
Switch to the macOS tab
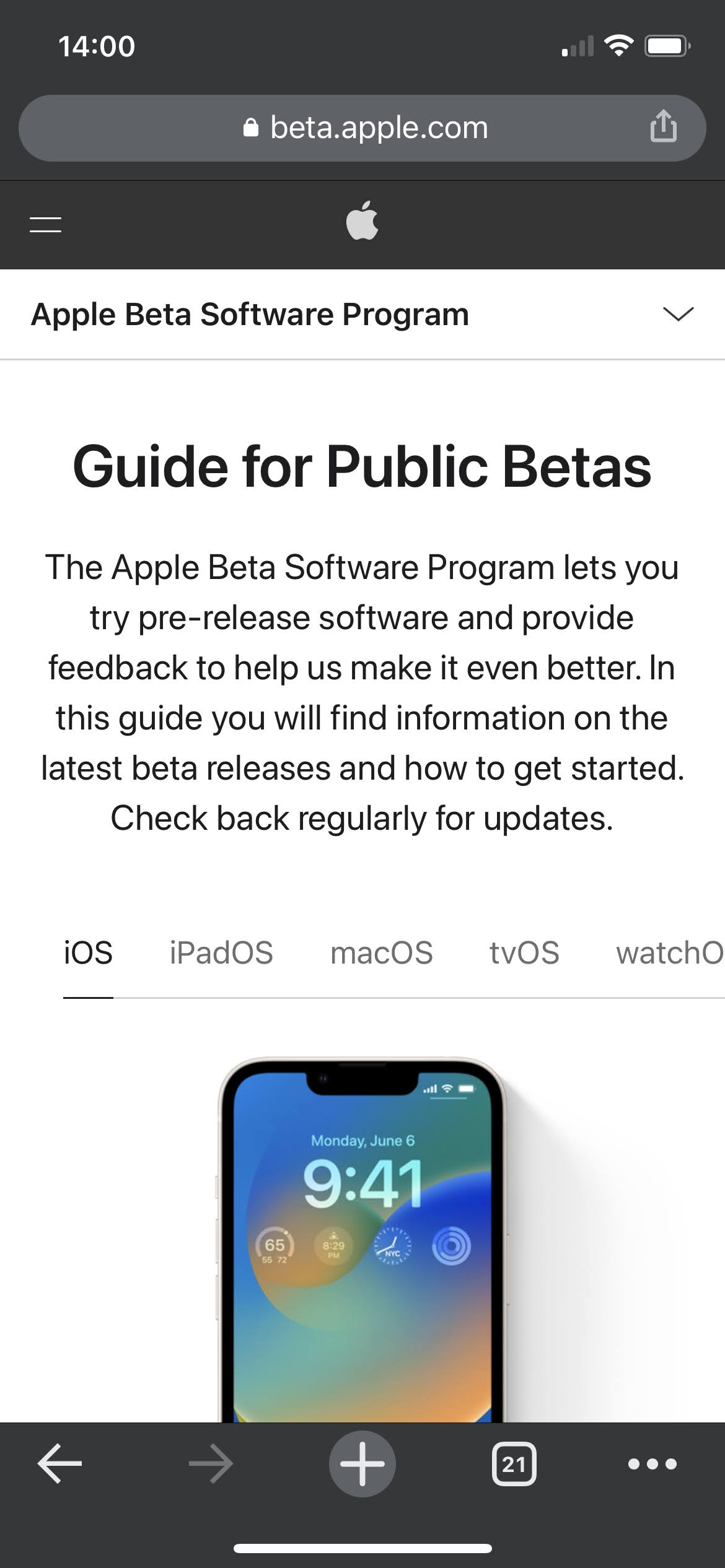(x=382, y=952)
